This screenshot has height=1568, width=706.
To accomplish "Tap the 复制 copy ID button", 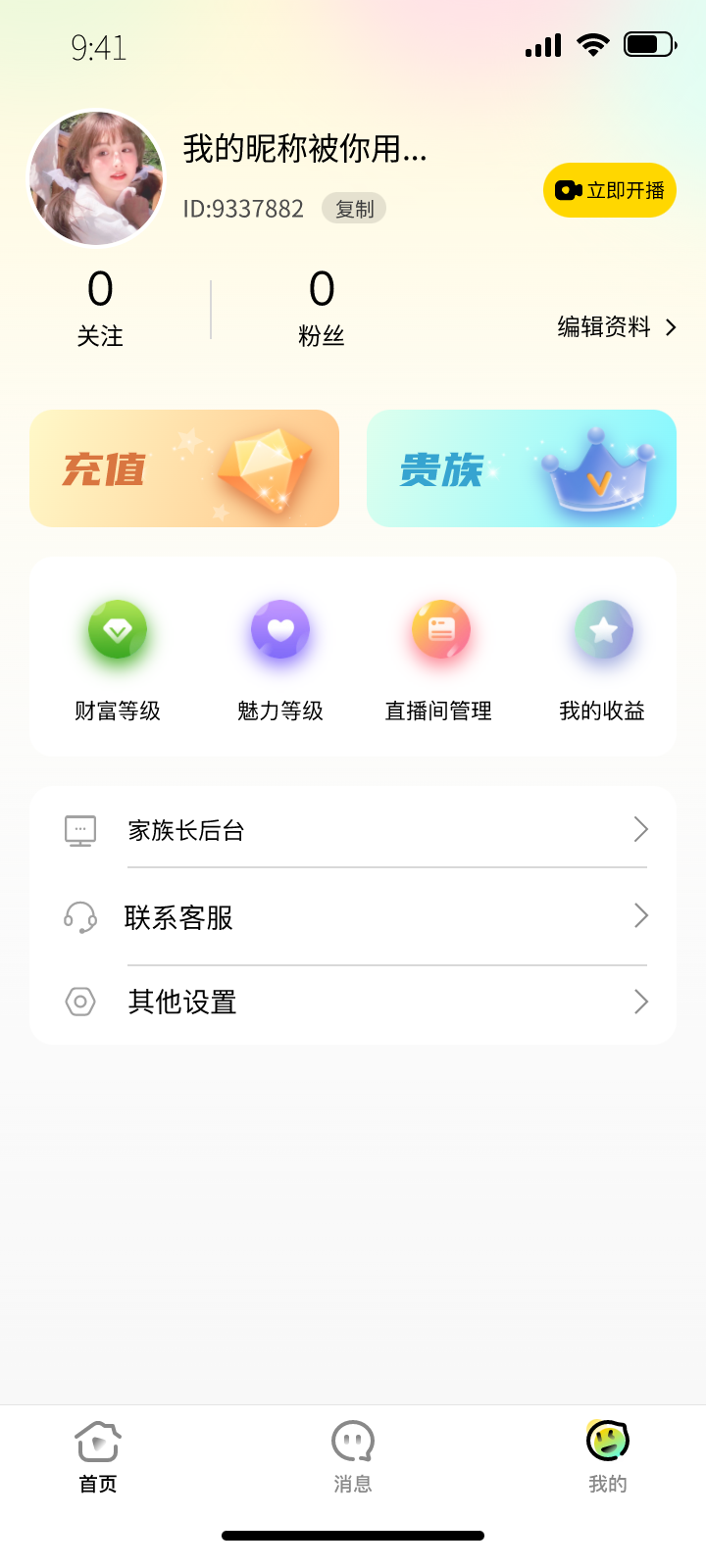I will (x=354, y=209).
